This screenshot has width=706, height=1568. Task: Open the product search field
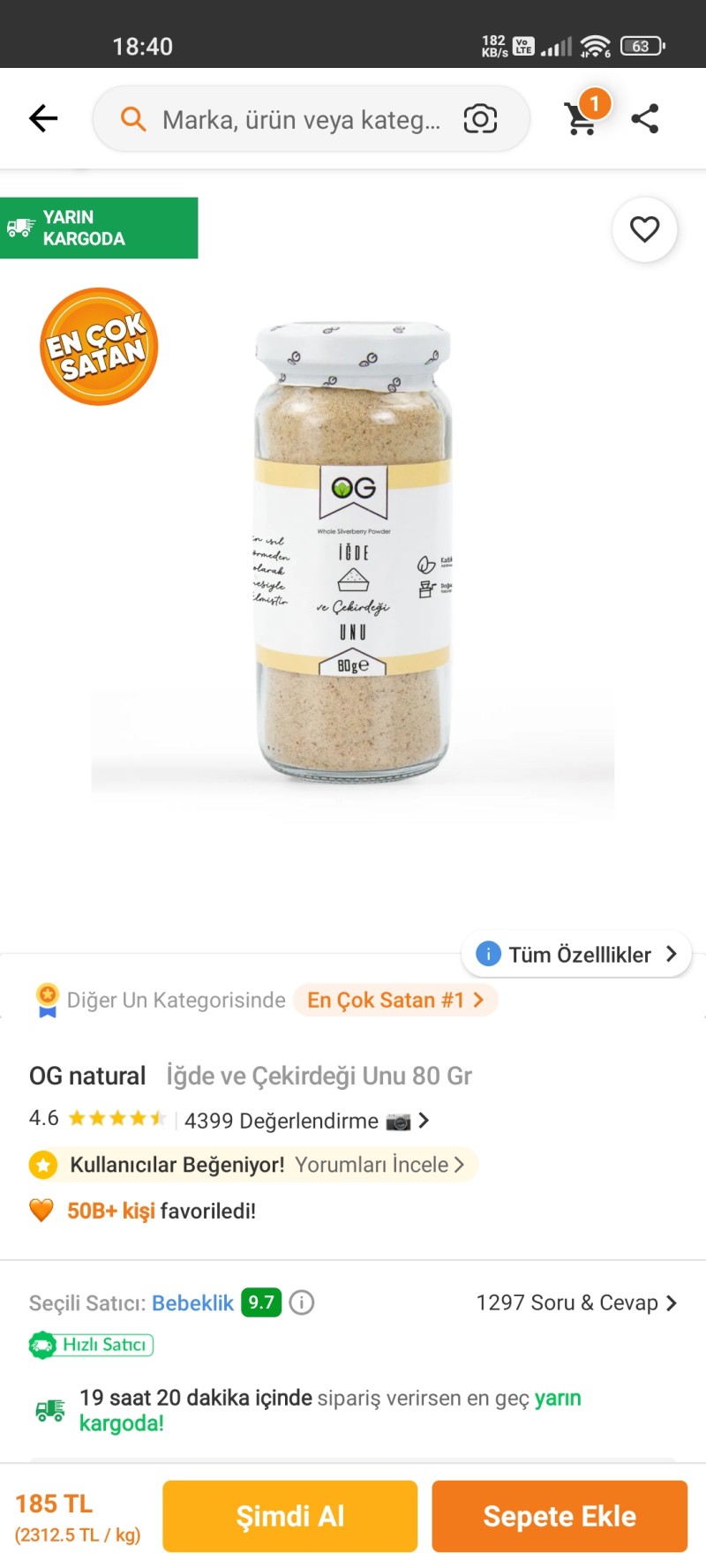pos(300,119)
